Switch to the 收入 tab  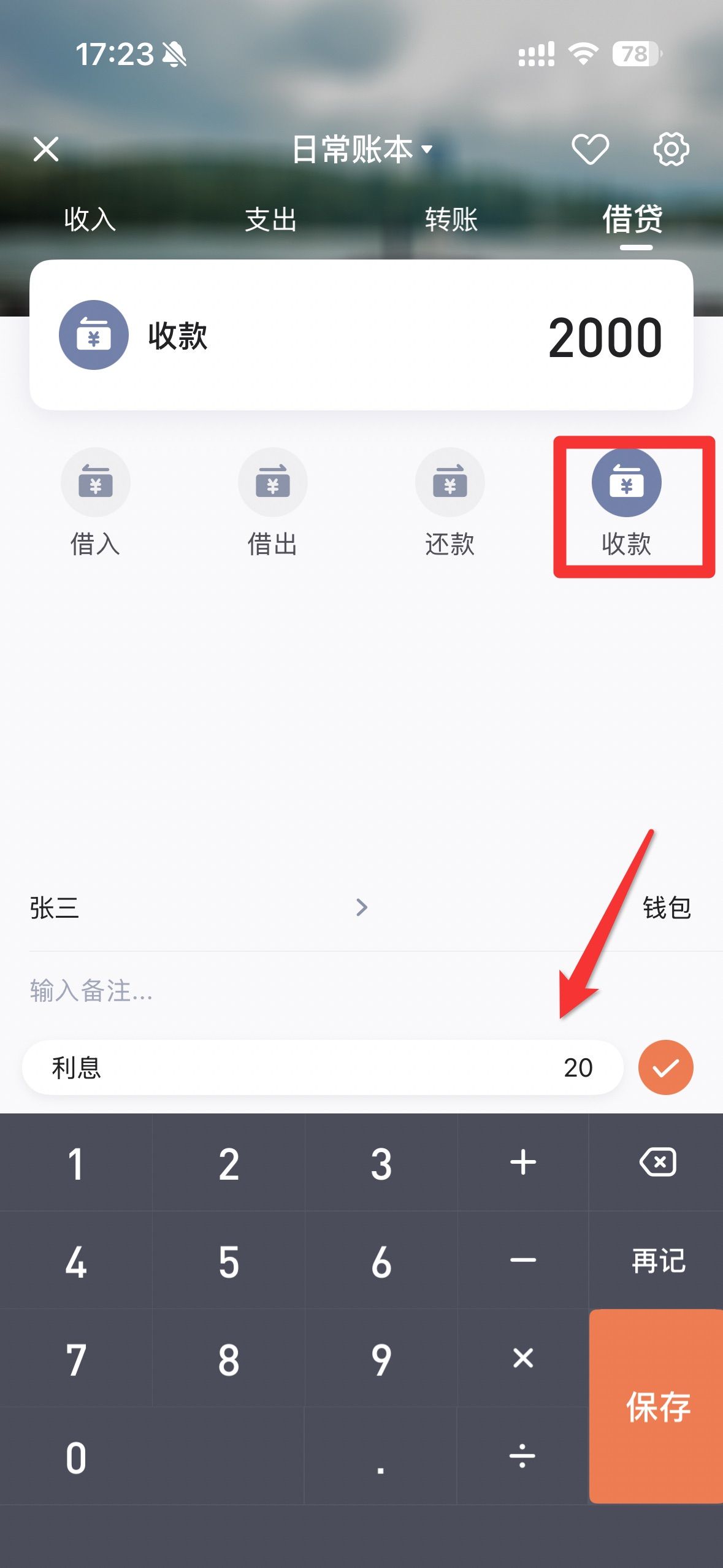90,219
